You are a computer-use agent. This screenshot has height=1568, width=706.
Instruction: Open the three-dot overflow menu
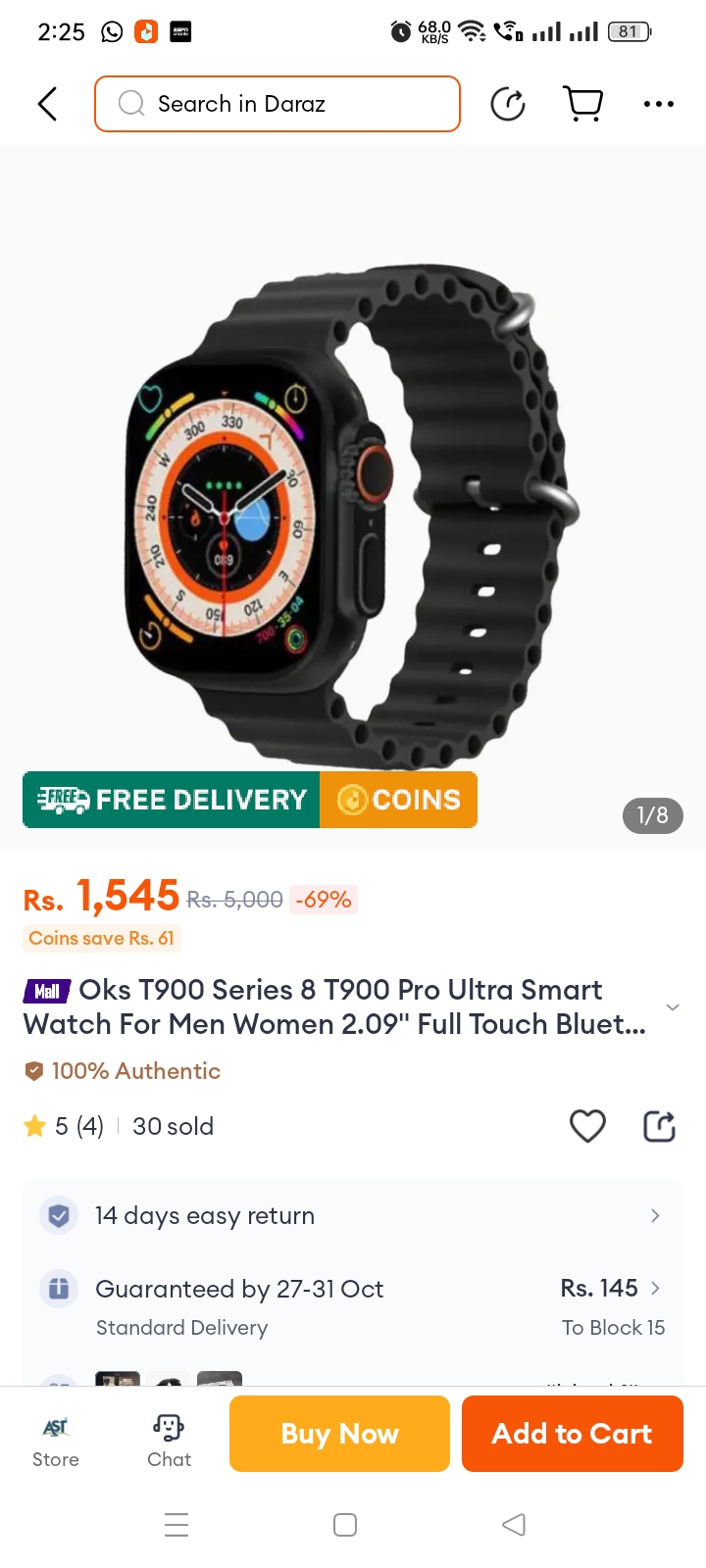(x=658, y=104)
